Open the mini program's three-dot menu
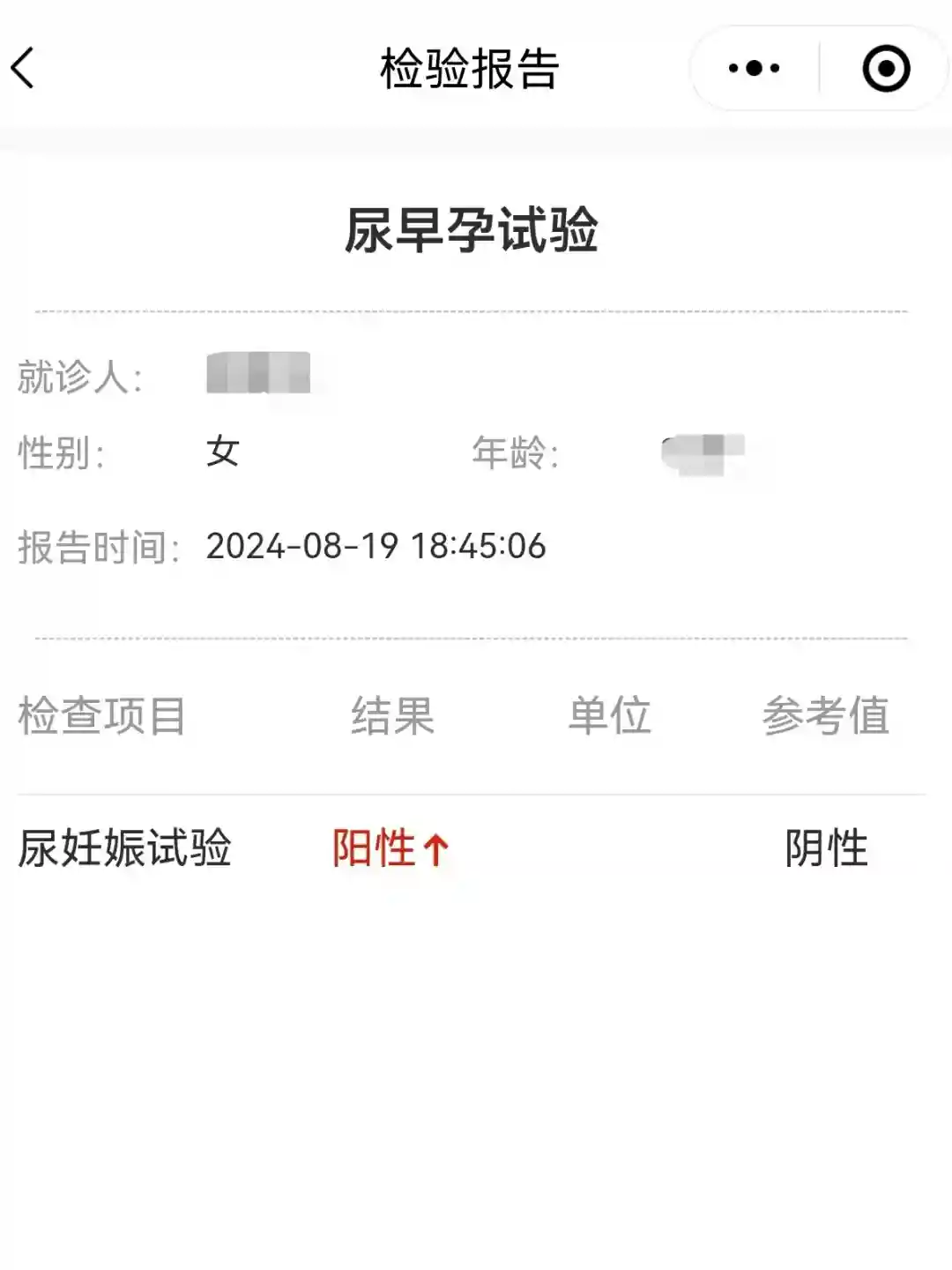The image size is (952, 1270). point(754,68)
